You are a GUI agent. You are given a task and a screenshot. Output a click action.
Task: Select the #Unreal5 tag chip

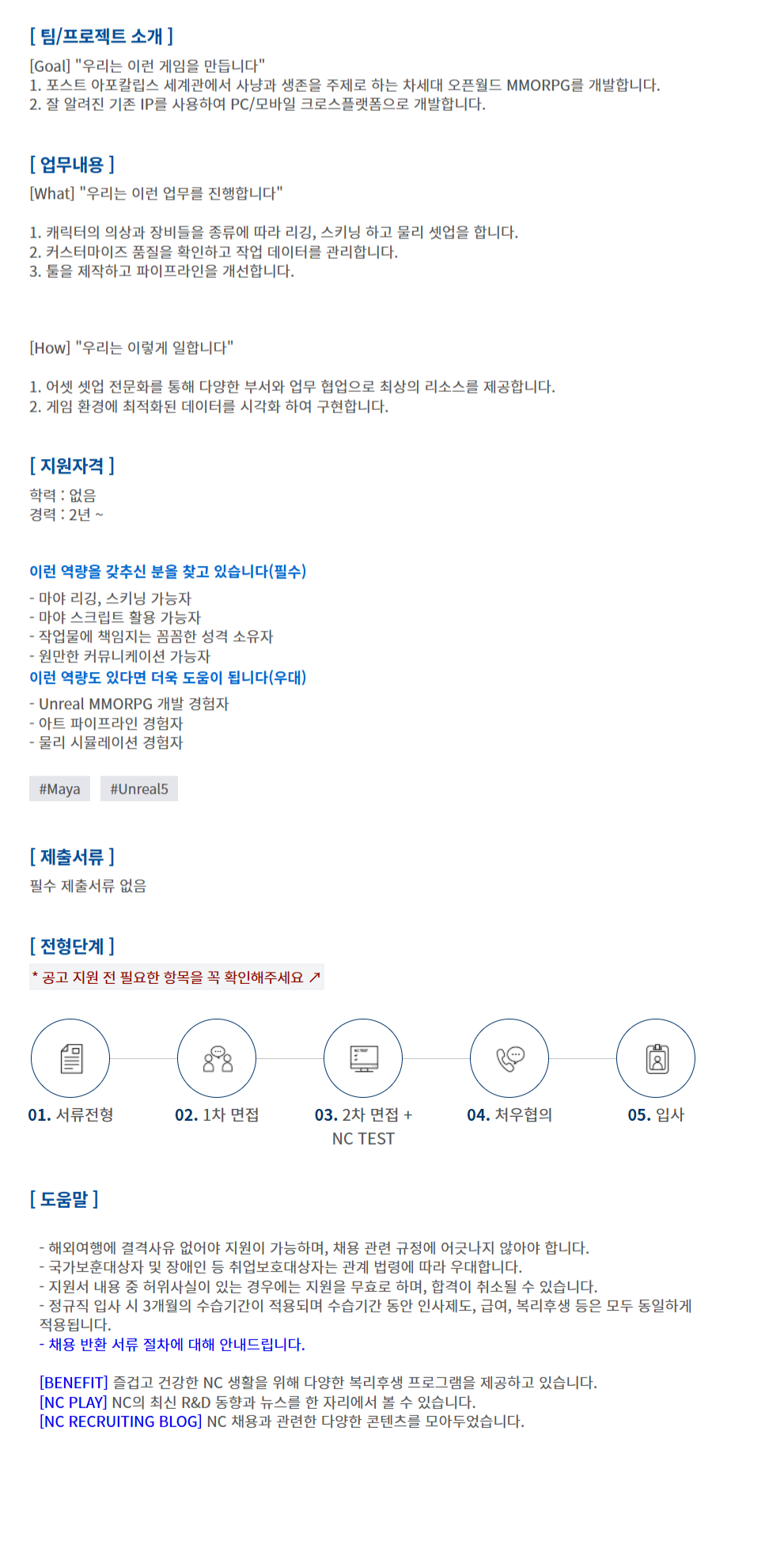[x=139, y=789]
